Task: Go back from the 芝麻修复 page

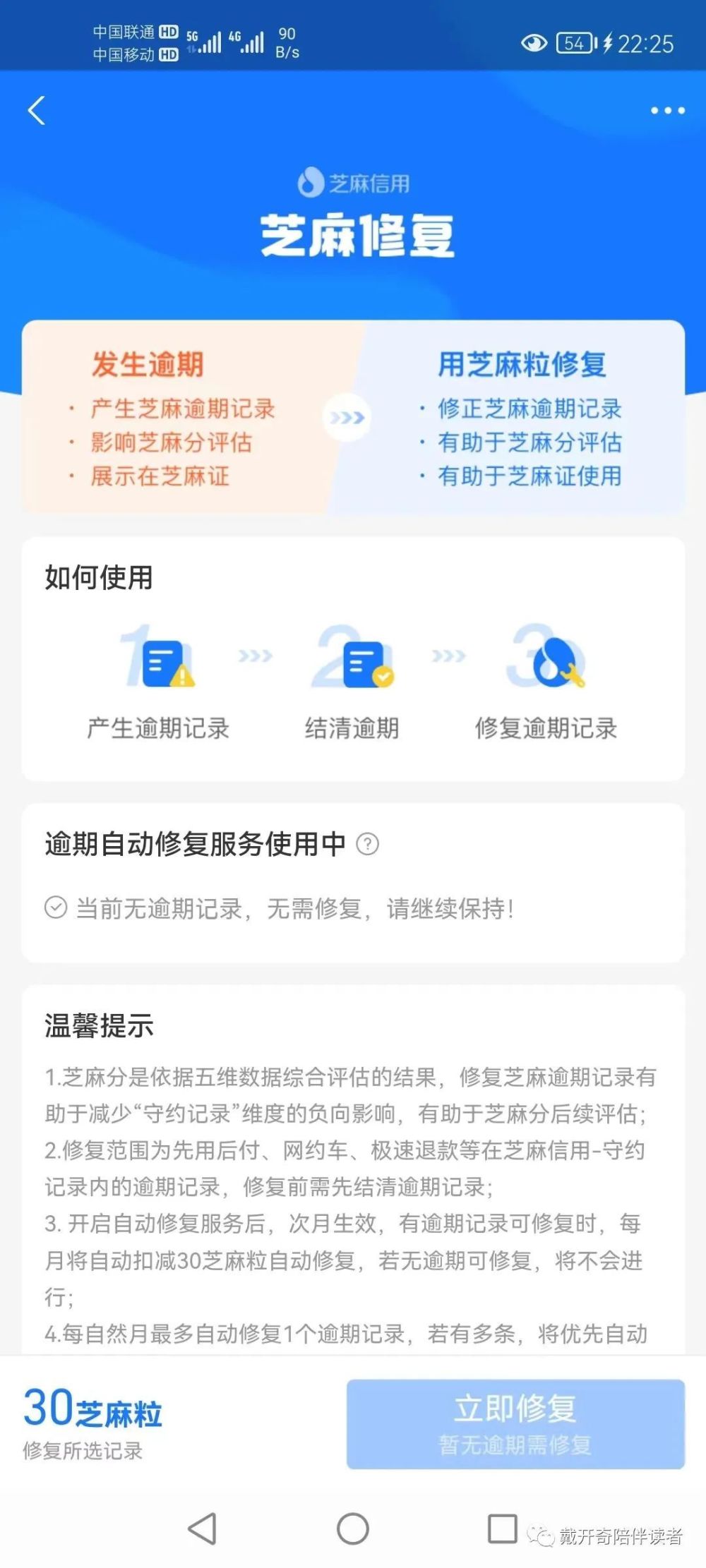Action: tap(37, 111)
